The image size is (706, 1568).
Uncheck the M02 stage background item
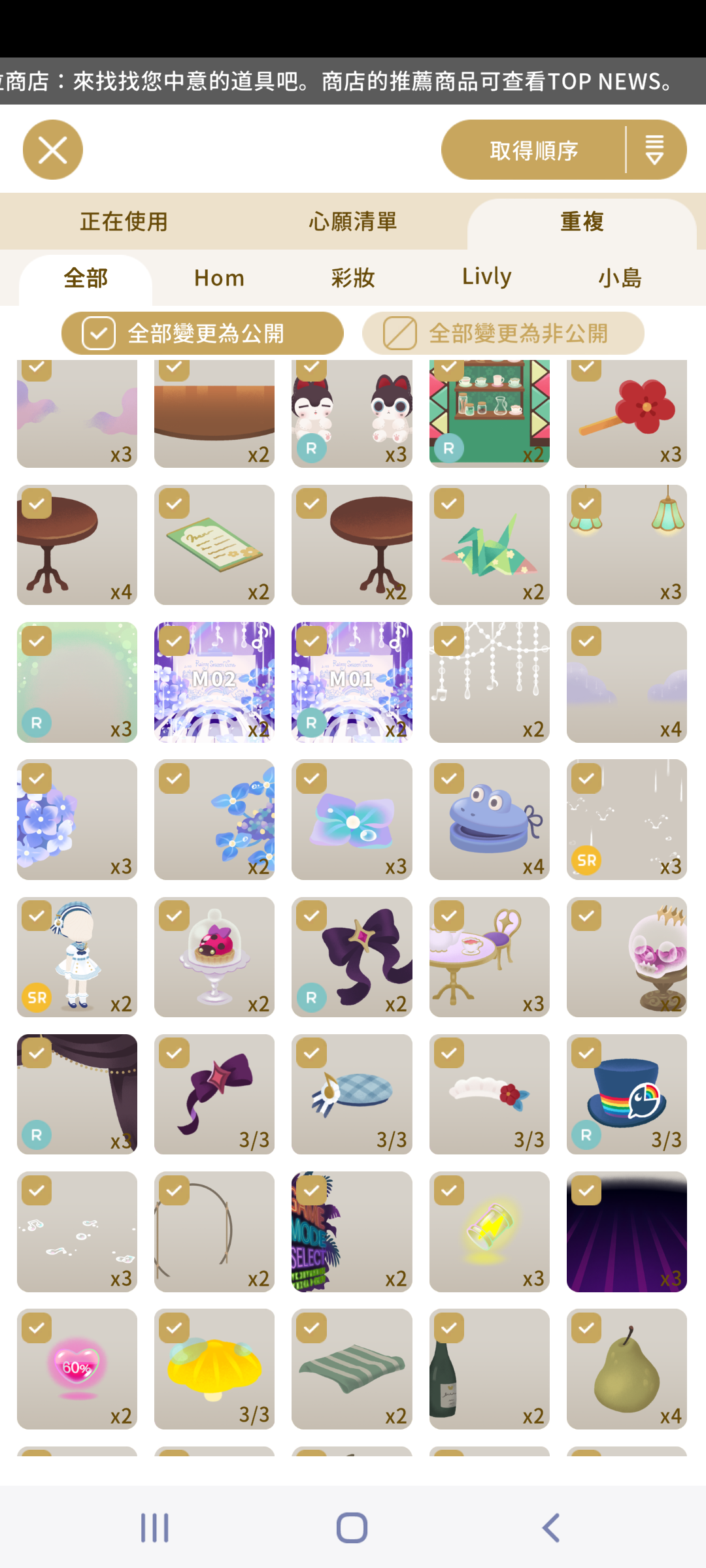tap(175, 641)
